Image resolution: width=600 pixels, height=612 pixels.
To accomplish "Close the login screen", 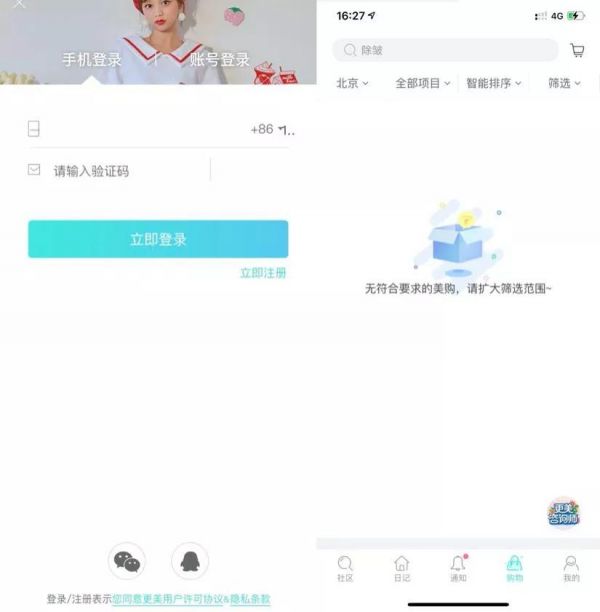I will pos(20,5).
